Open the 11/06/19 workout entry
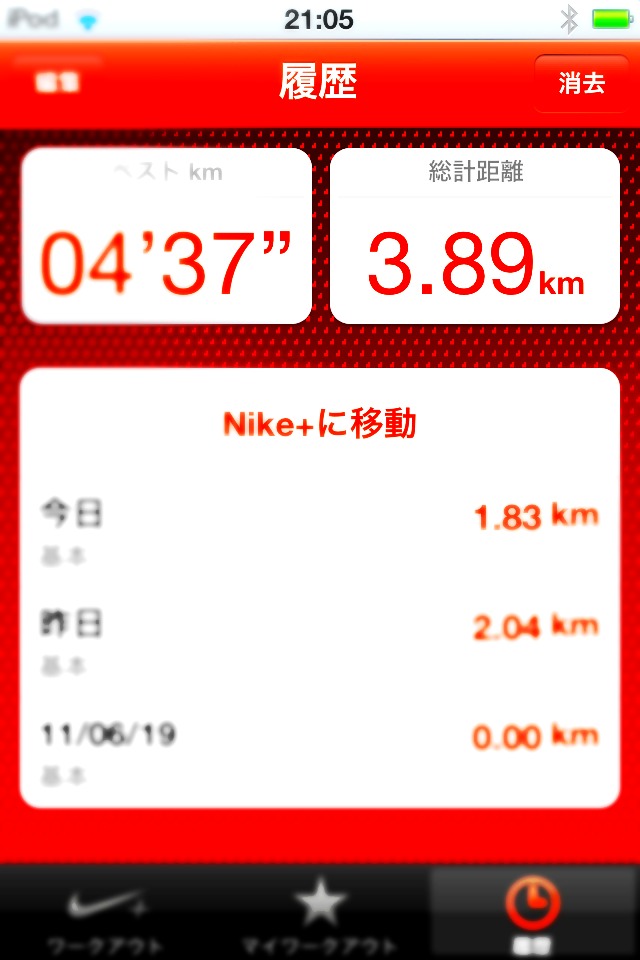This screenshot has height=960, width=640. tap(319, 750)
